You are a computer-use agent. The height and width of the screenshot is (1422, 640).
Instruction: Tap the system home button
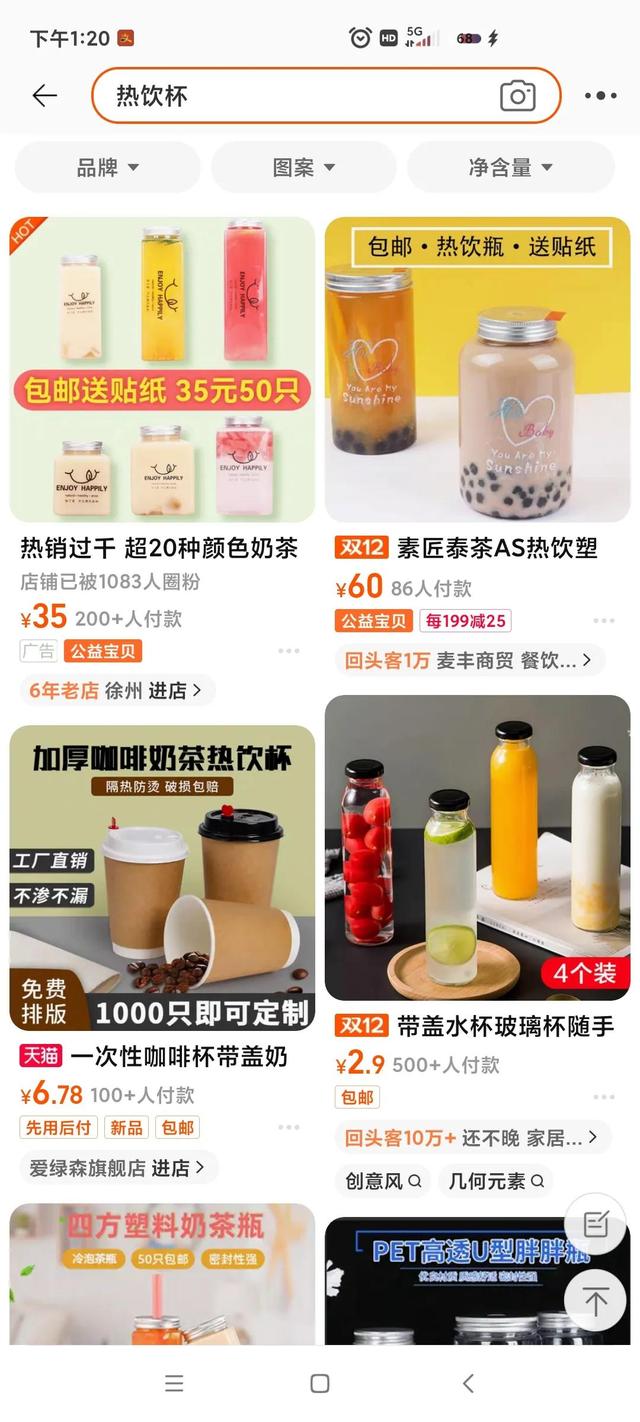coord(320,1384)
